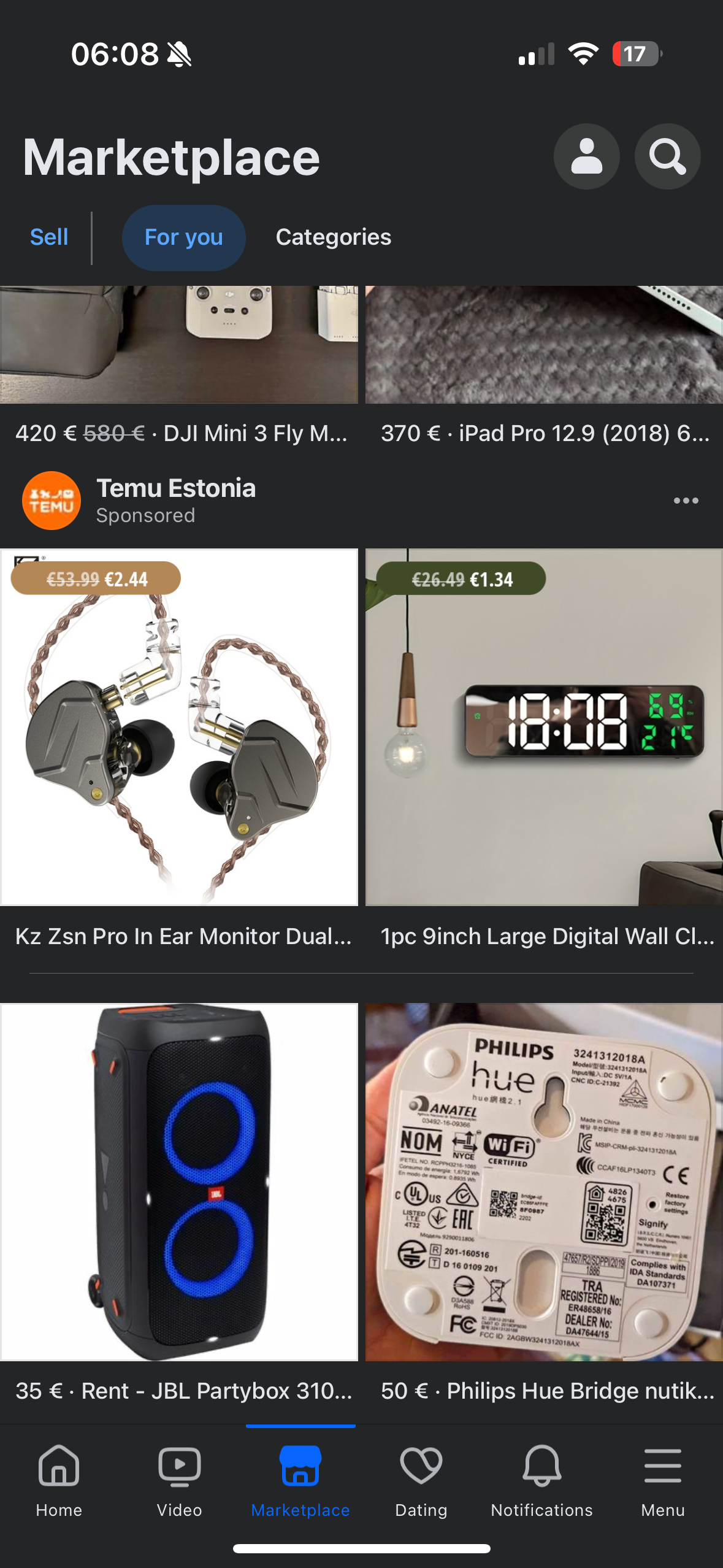This screenshot has height=1568, width=723.
Task: Tap the Sell button
Action: tap(49, 237)
